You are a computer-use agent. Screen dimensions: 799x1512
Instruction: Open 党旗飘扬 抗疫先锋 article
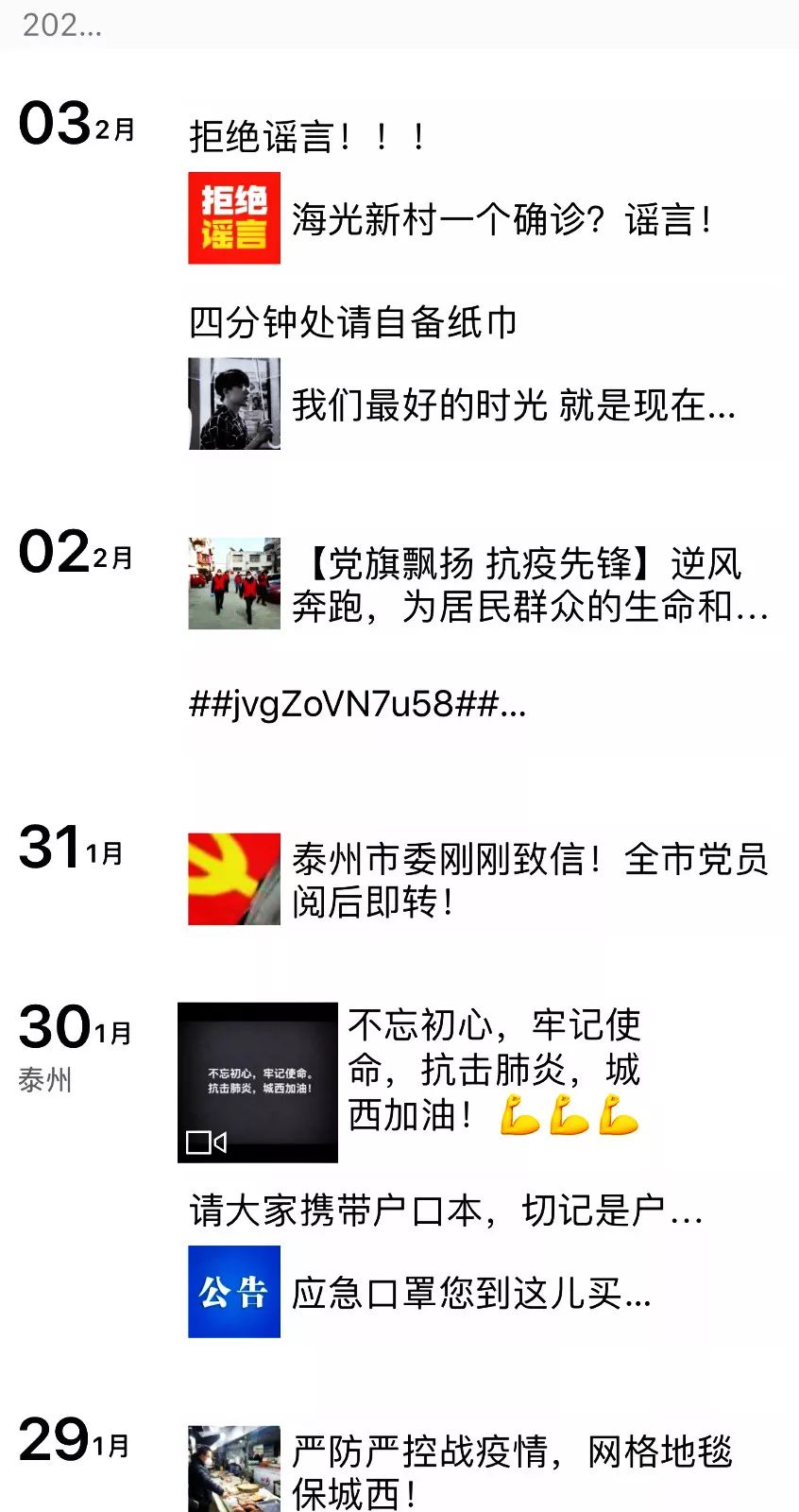point(529,584)
